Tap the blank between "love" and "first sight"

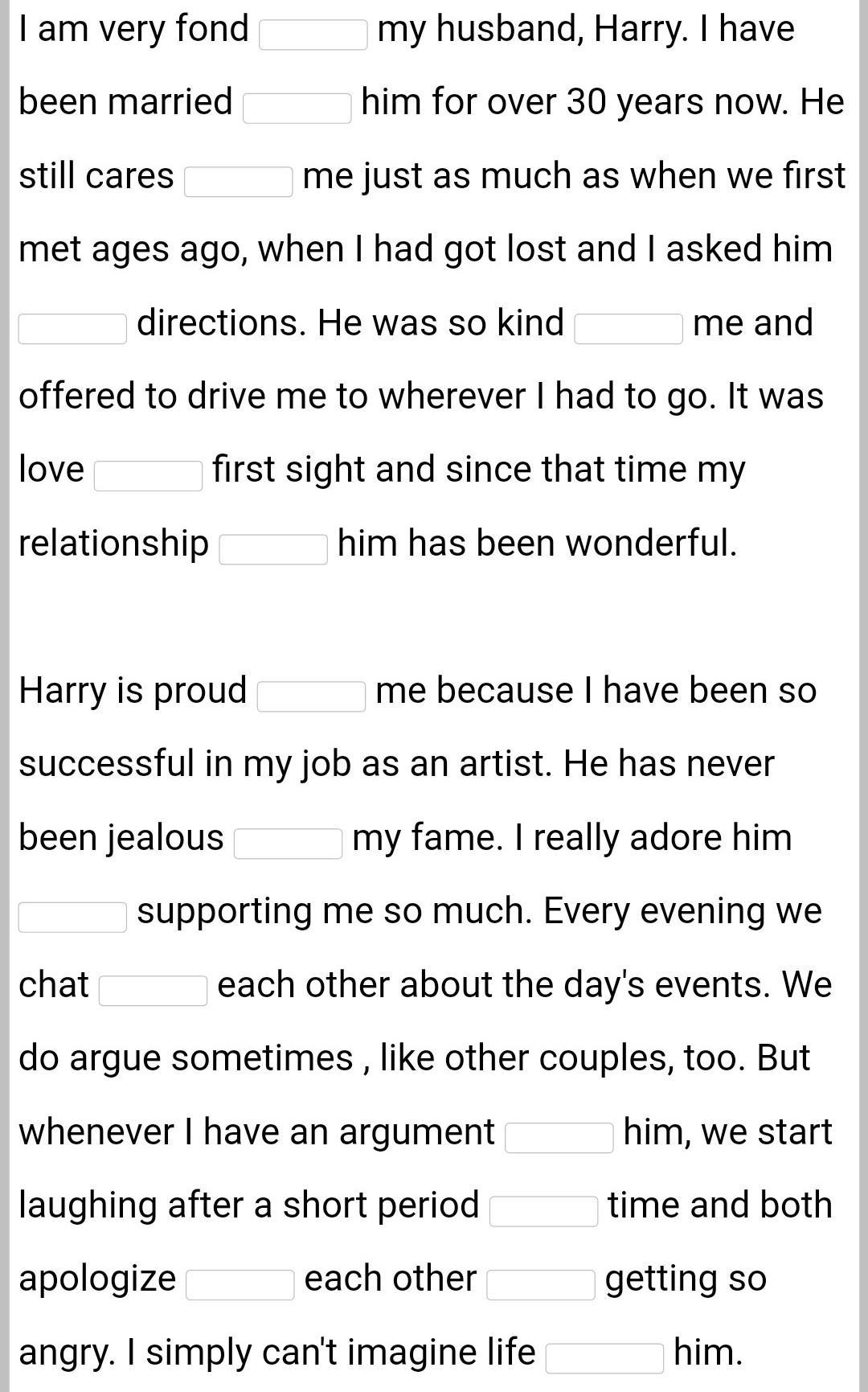[149, 476]
